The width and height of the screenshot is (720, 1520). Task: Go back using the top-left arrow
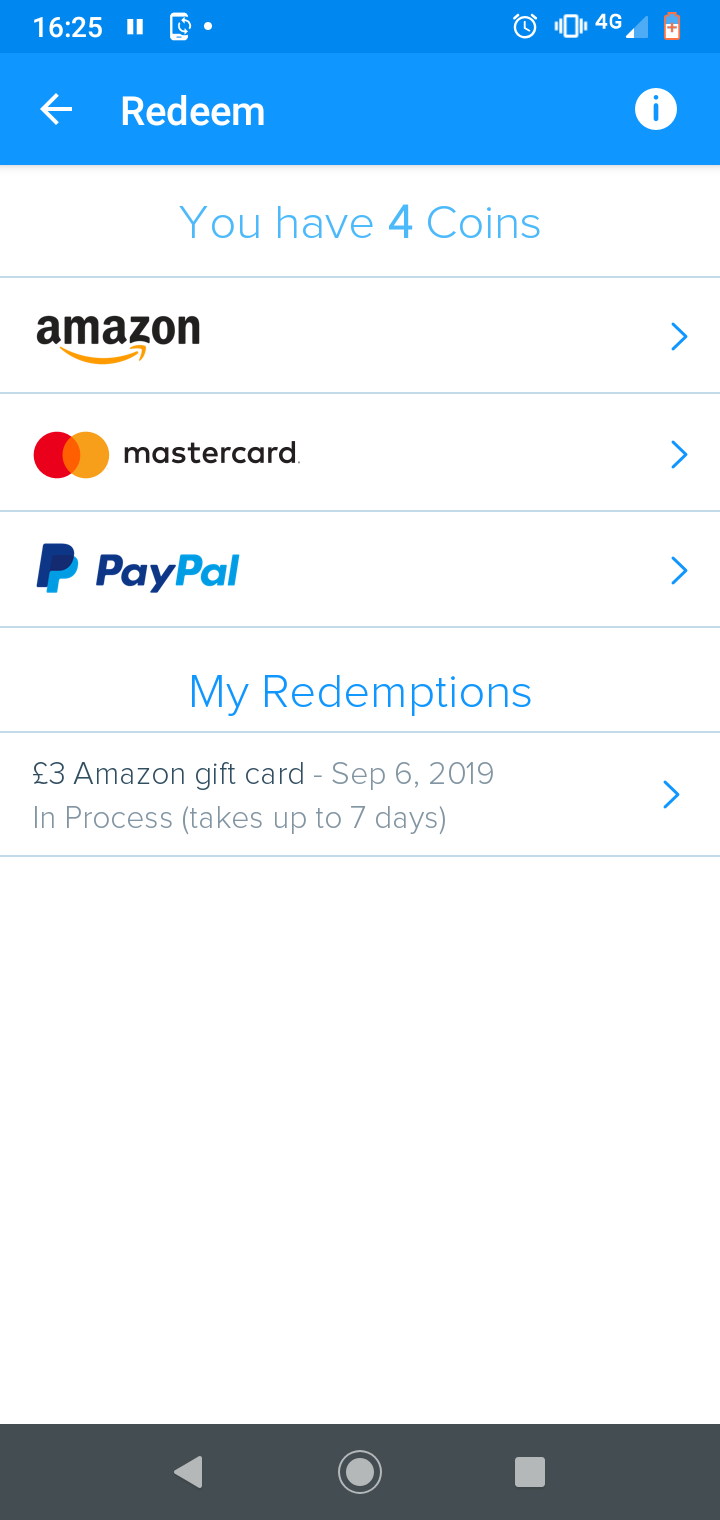click(56, 110)
